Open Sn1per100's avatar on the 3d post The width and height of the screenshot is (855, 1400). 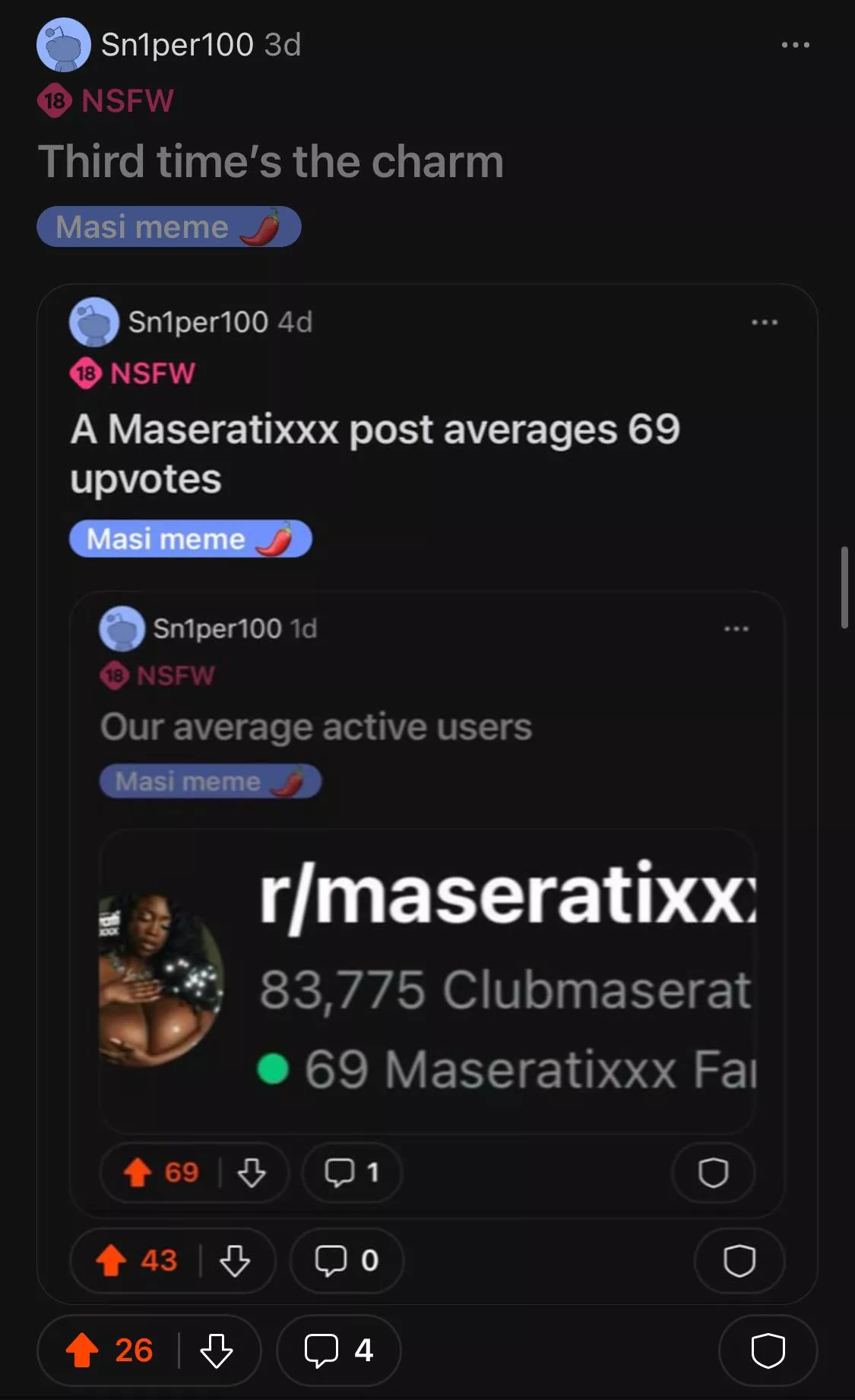[x=63, y=46]
